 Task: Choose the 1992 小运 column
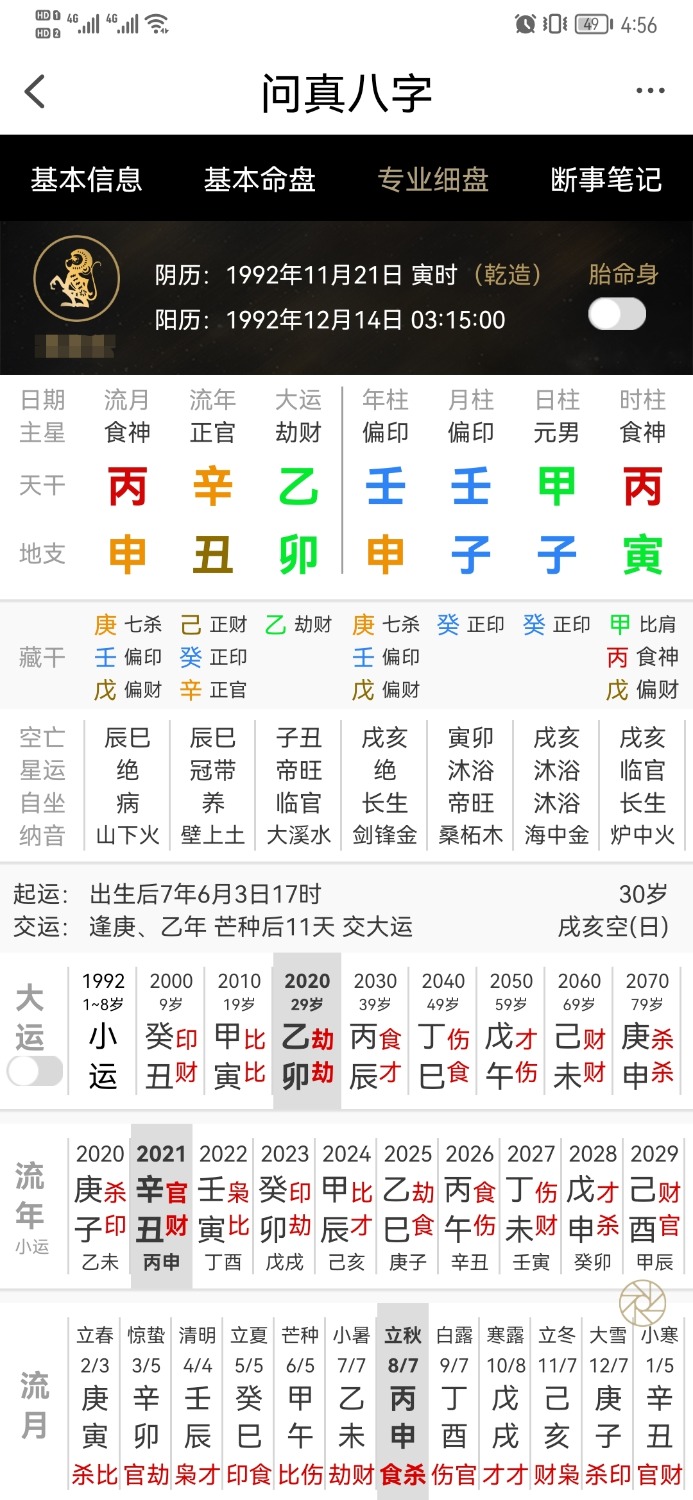pyautogui.click(x=103, y=1031)
